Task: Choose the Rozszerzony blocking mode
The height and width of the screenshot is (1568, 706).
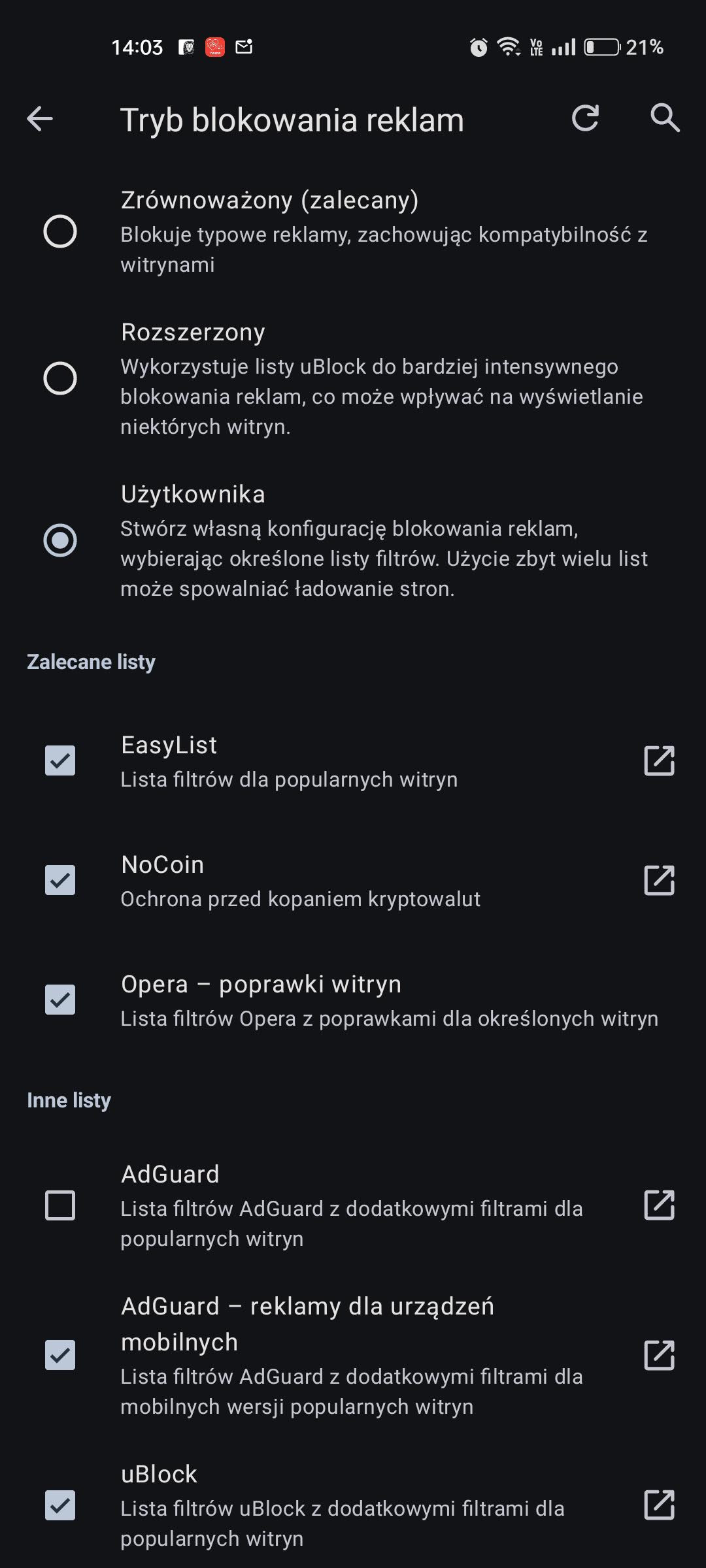Action: [60, 378]
